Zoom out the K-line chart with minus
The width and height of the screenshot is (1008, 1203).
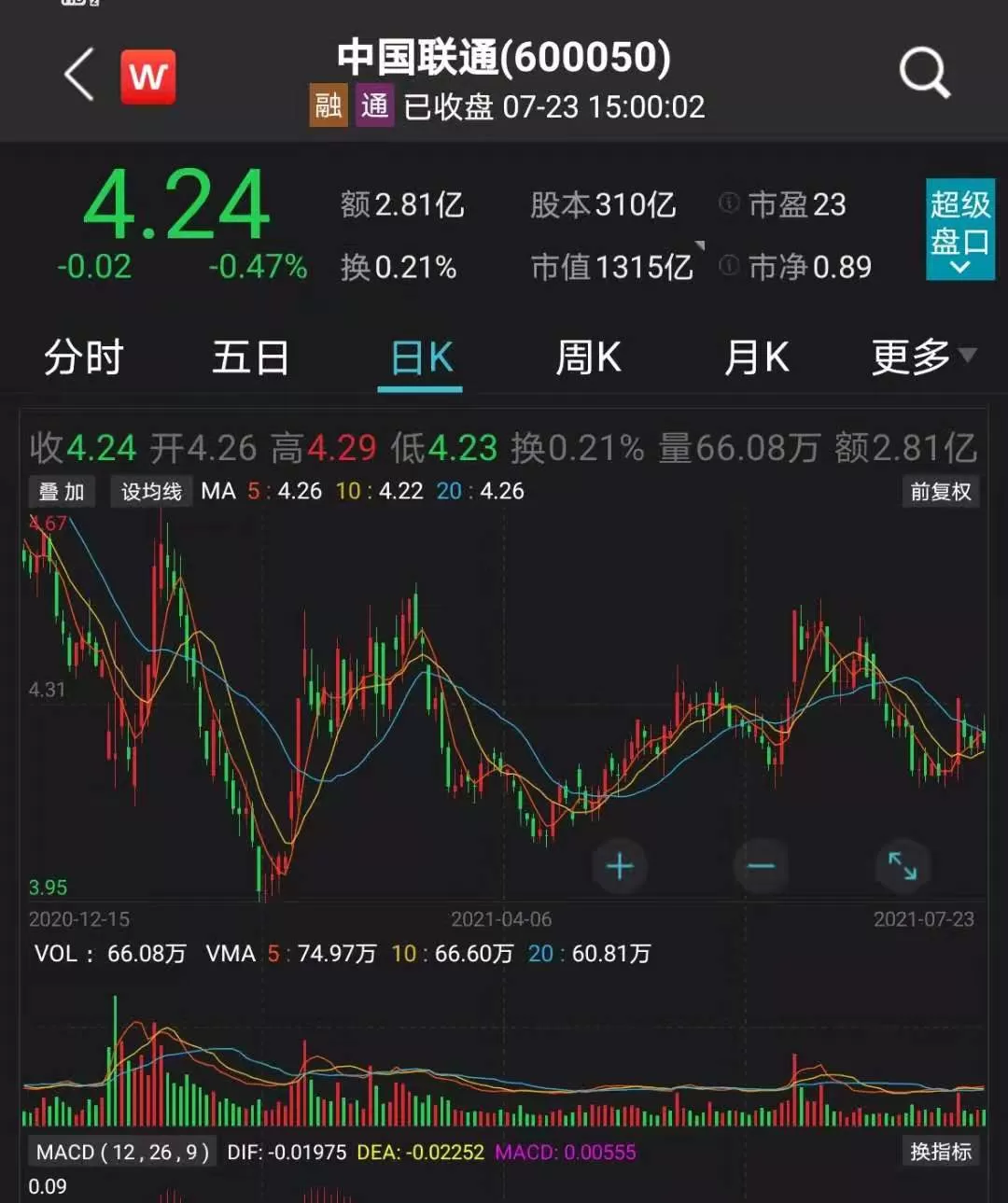(761, 866)
